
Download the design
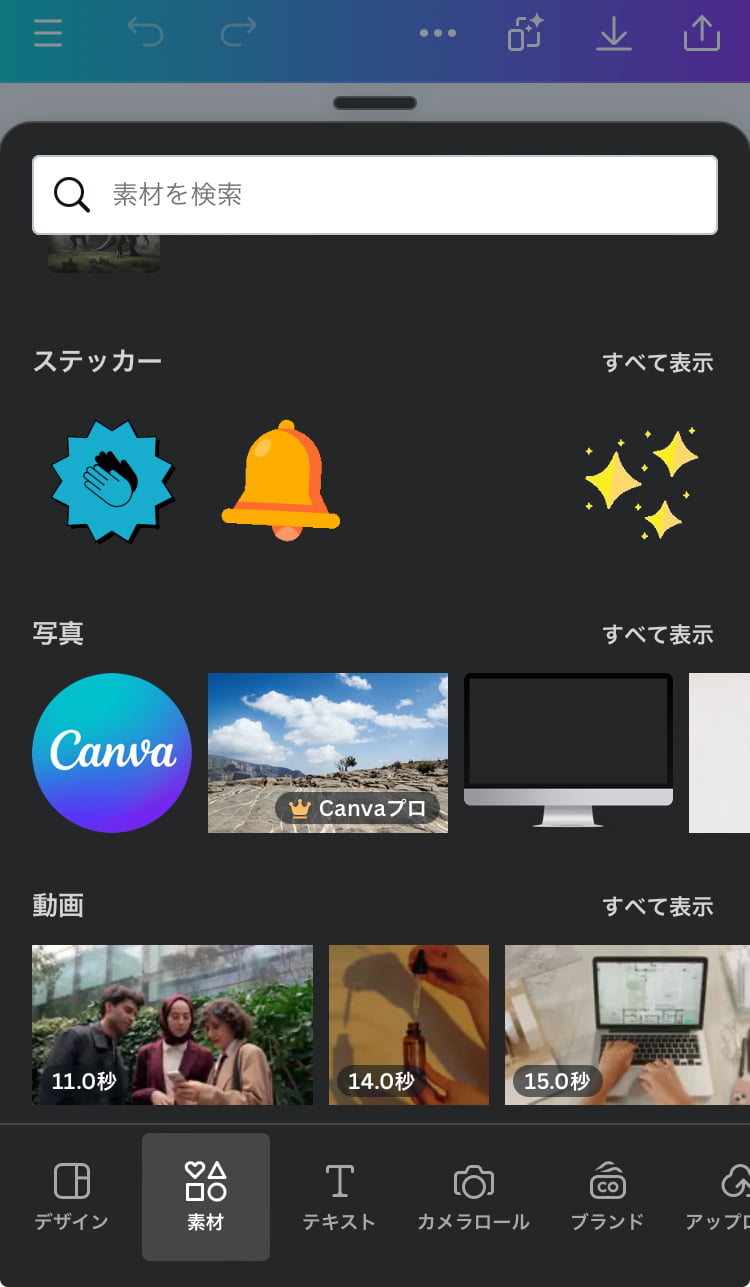tap(613, 33)
